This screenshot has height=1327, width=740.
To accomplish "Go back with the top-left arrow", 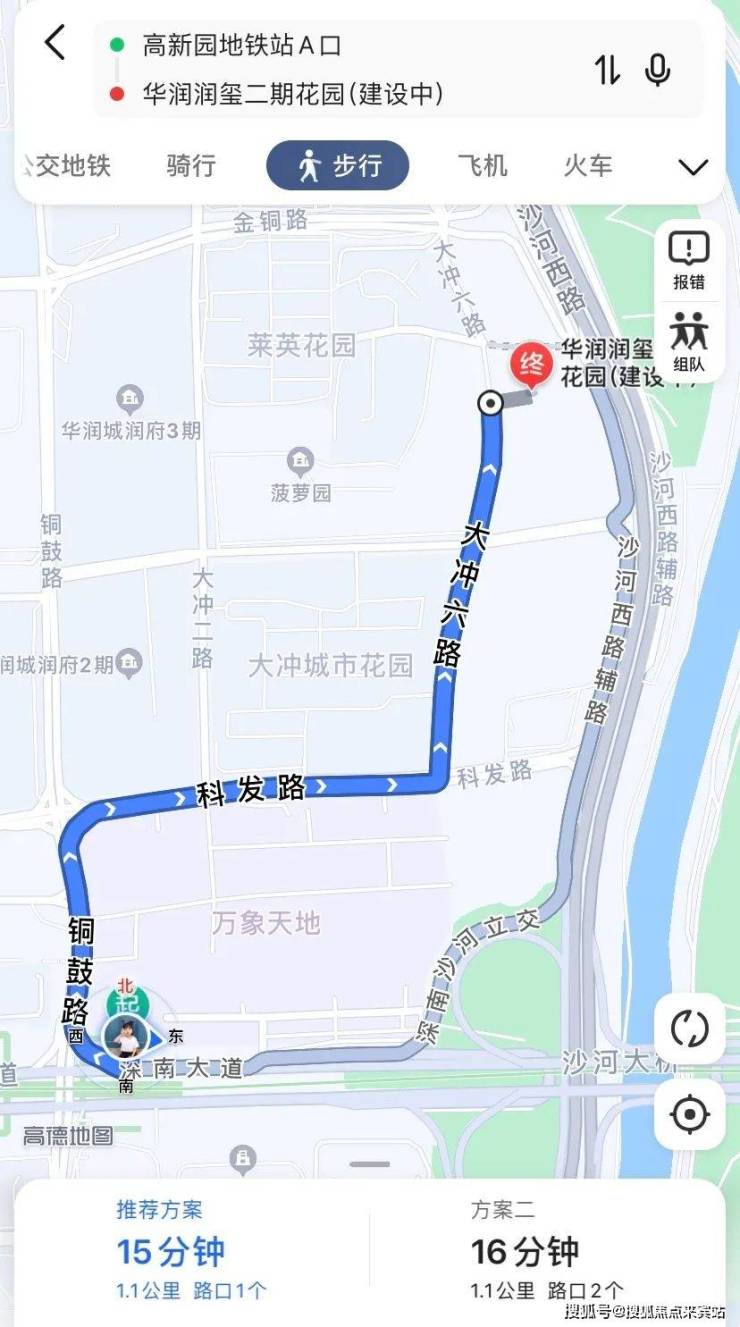I will tap(55, 43).
